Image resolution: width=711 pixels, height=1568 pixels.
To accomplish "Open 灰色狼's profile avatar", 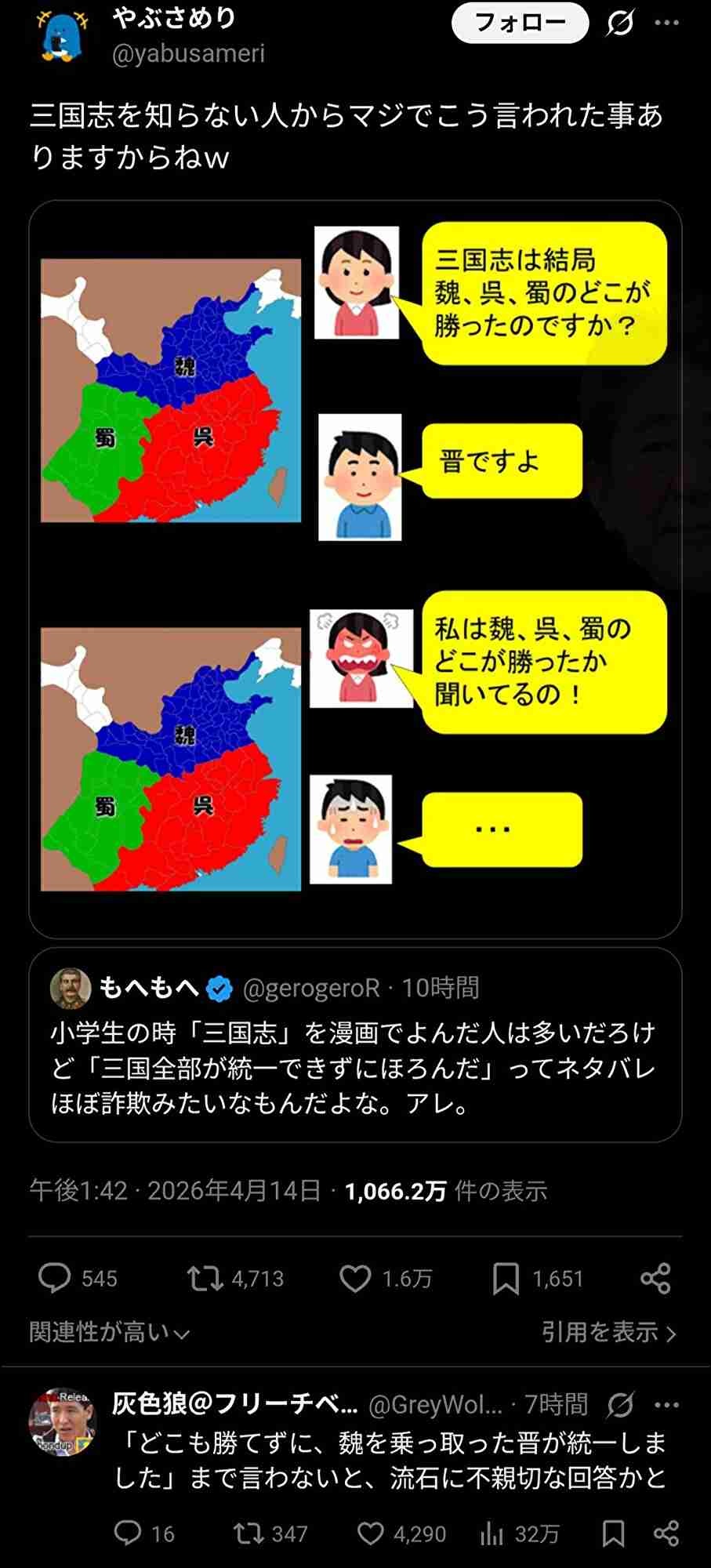I will click(61, 1423).
